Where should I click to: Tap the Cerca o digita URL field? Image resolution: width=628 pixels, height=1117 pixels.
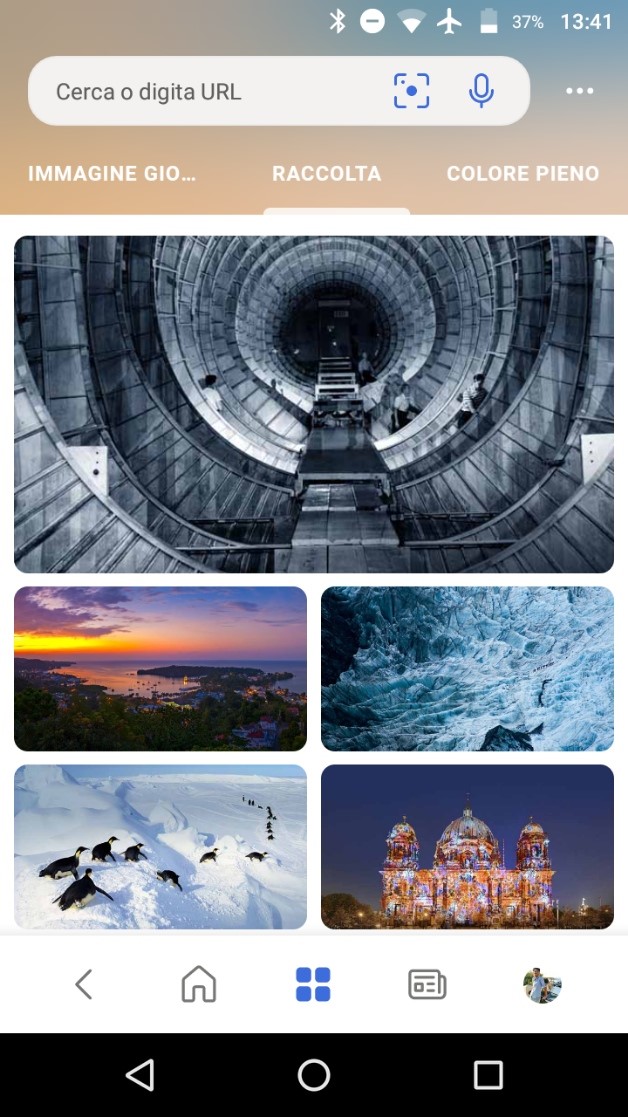pos(214,91)
